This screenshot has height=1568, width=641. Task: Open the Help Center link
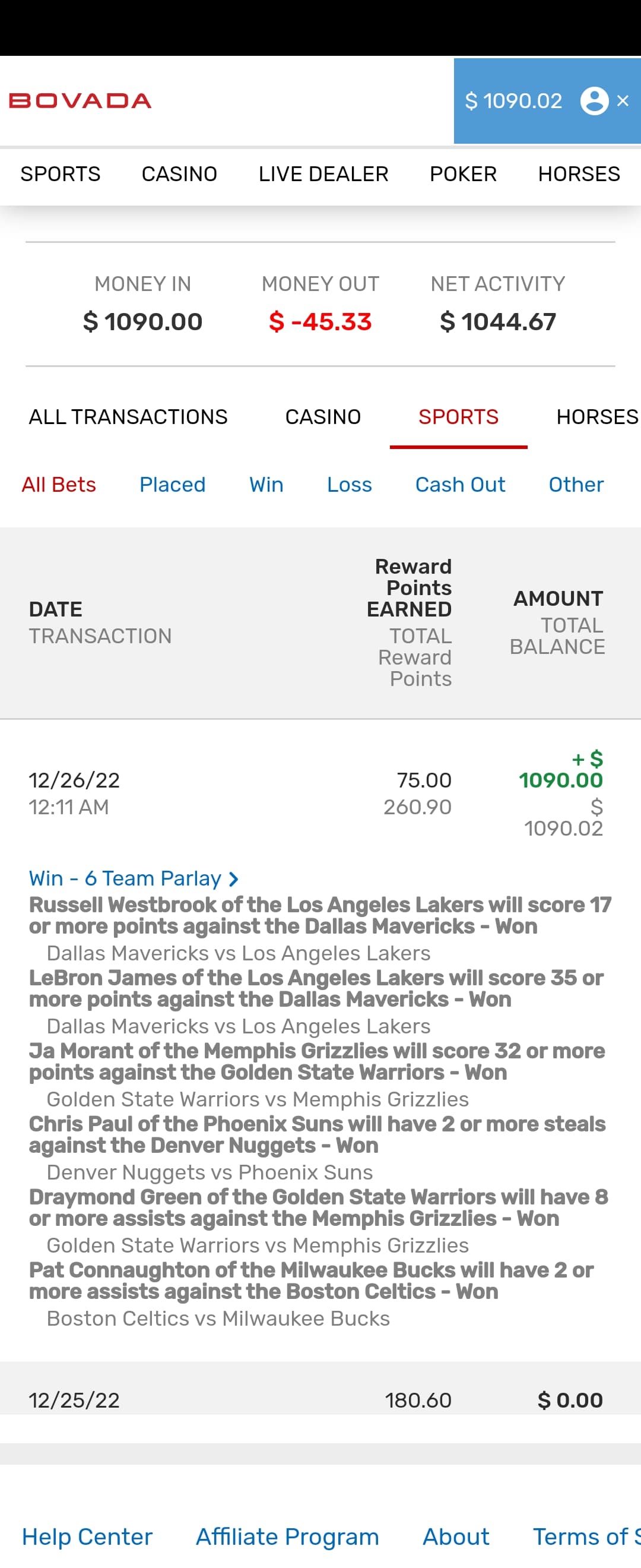tap(87, 1537)
